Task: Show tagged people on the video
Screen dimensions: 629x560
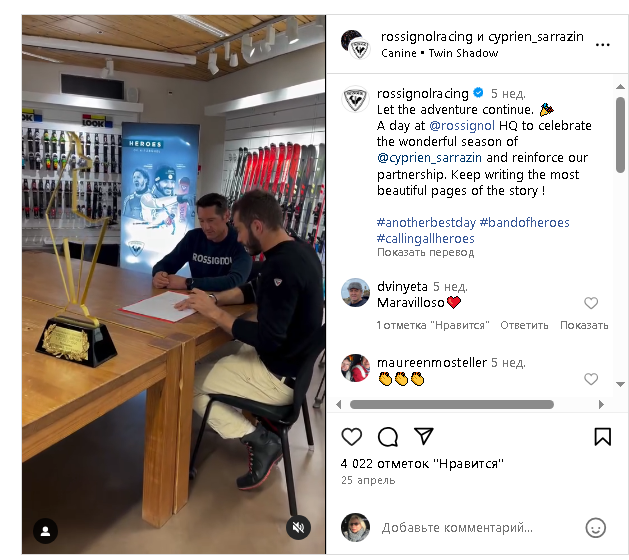Action: point(46,528)
